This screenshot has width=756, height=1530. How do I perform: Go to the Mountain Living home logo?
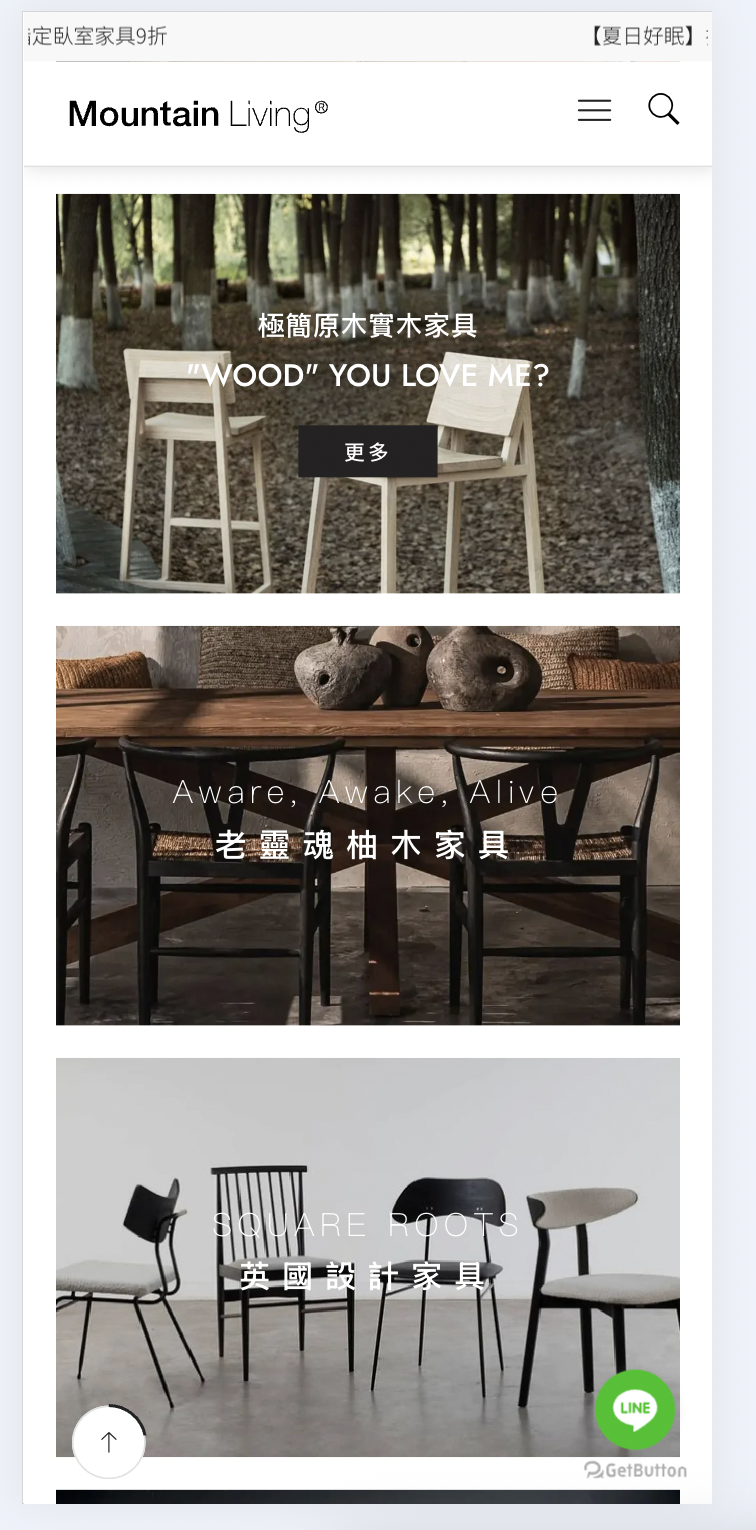(198, 114)
